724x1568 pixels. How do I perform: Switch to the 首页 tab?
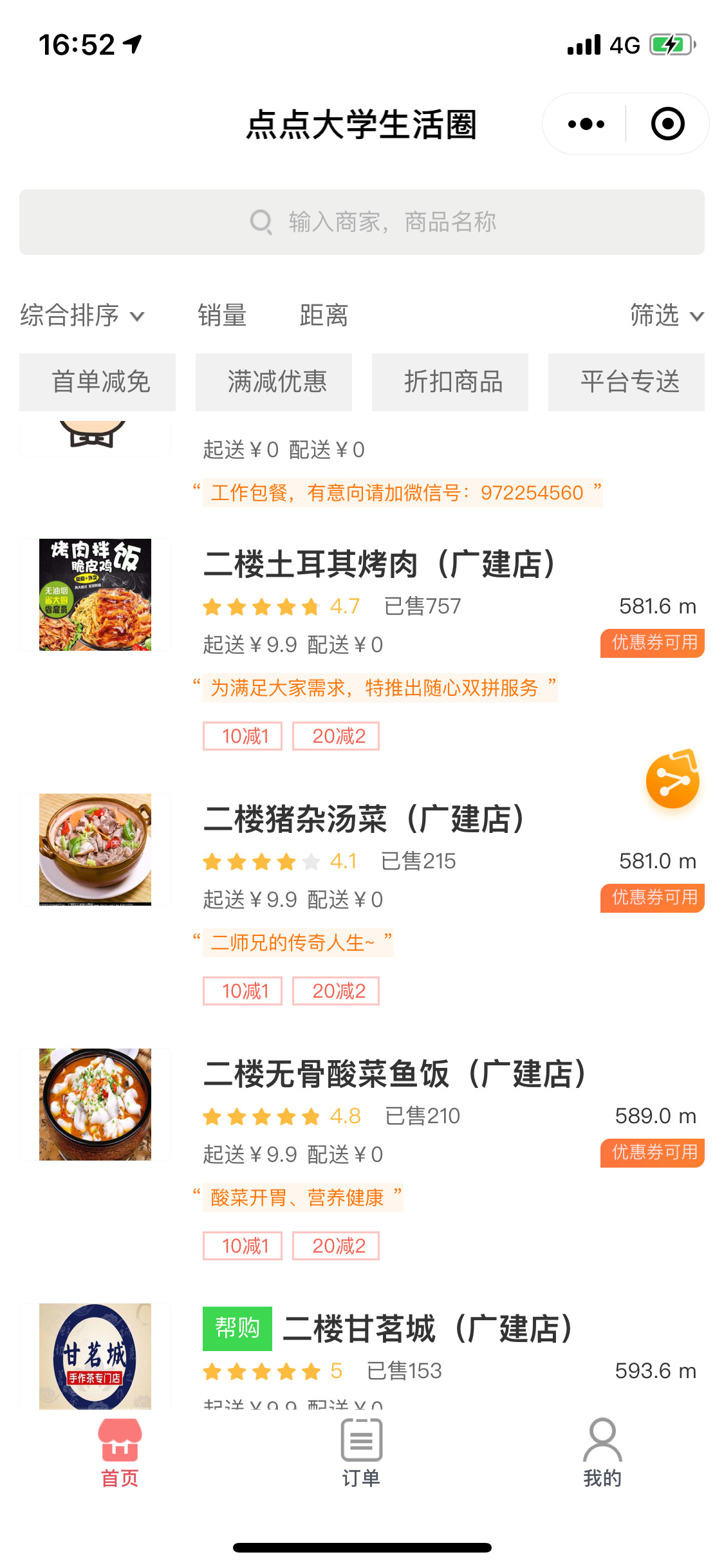(x=120, y=1454)
